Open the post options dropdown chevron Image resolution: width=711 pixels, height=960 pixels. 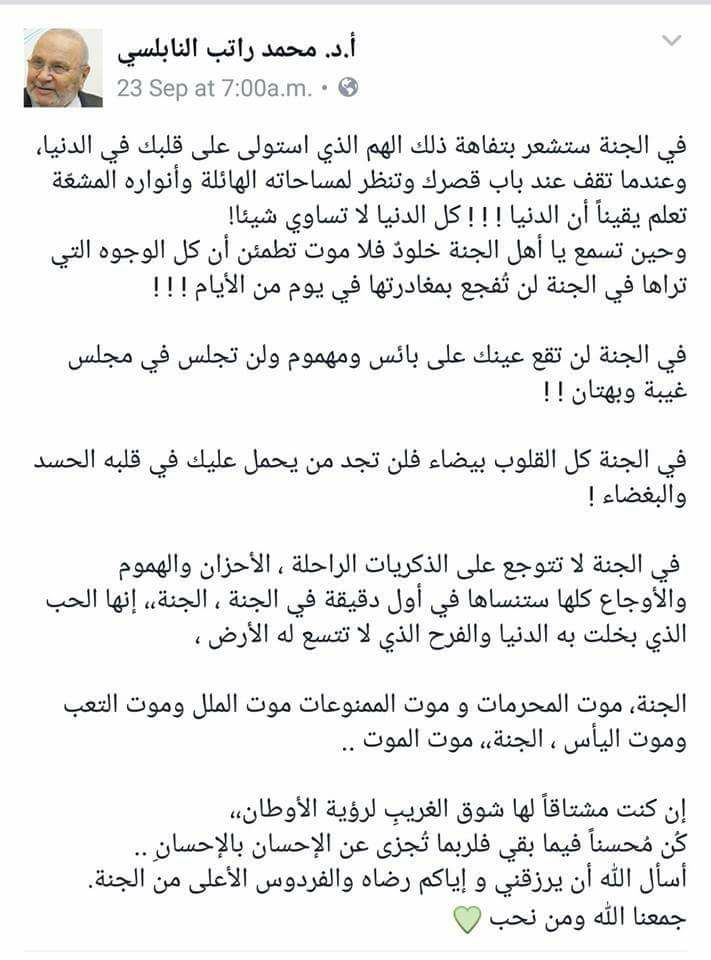(x=672, y=41)
